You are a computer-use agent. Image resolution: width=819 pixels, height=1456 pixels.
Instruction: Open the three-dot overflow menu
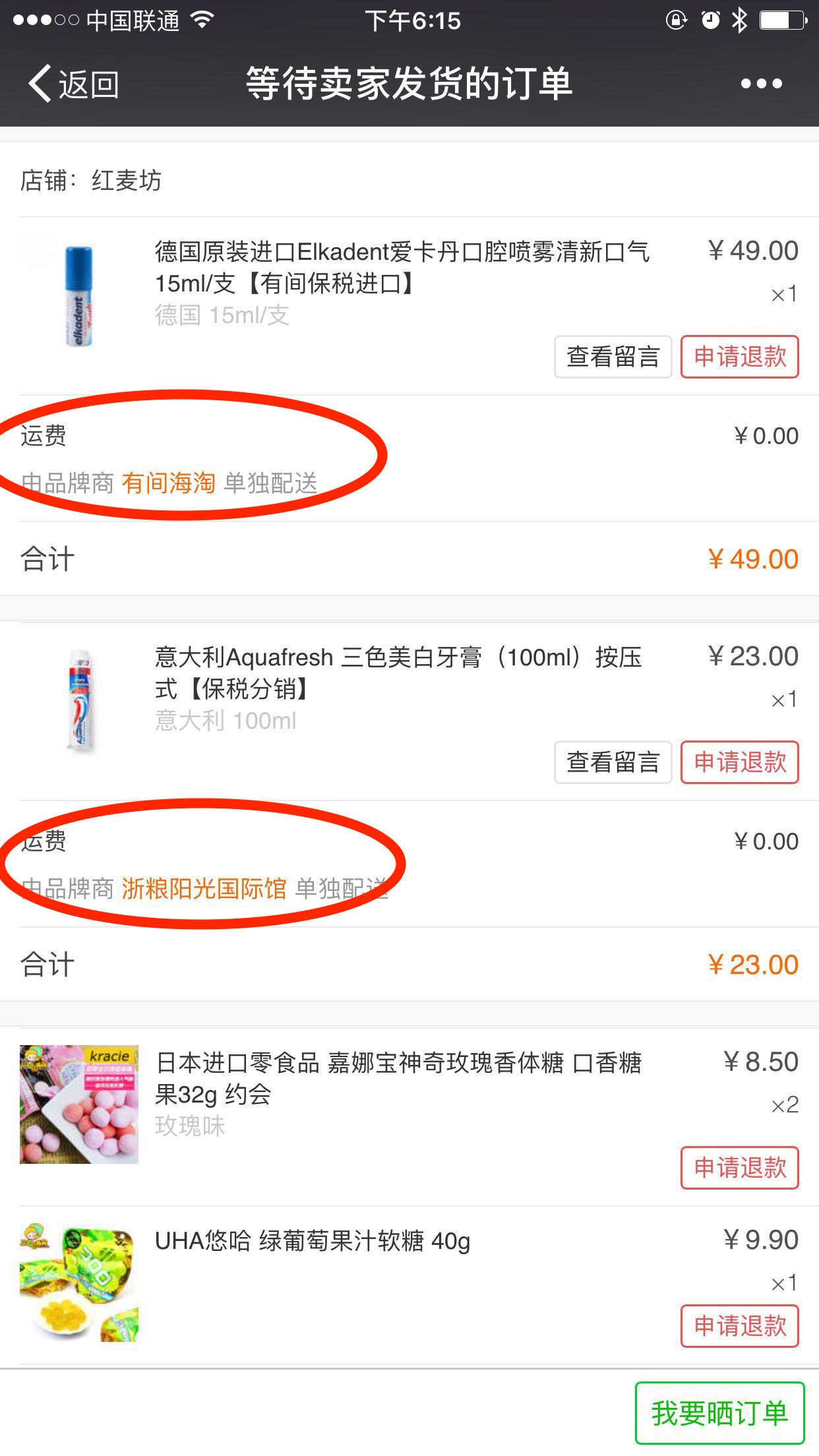pyautogui.click(x=761, y=84)
